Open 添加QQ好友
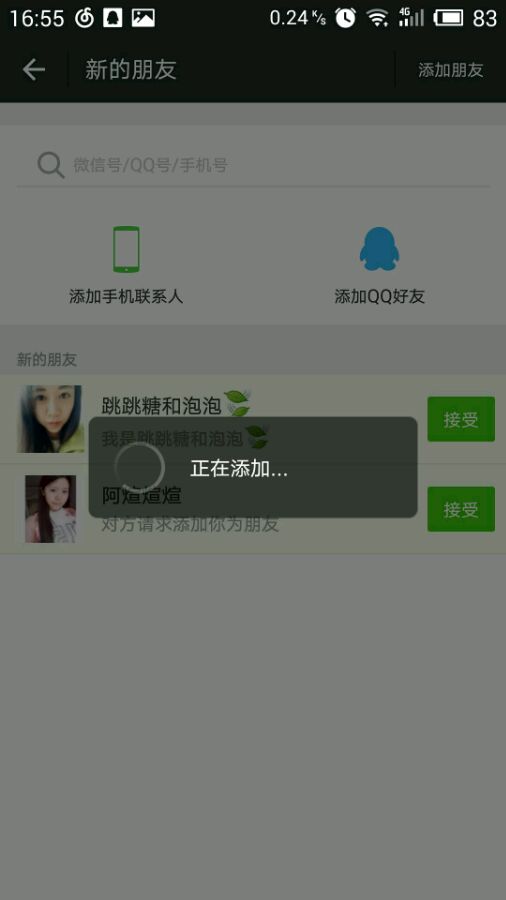 click(x=379, y=265)
